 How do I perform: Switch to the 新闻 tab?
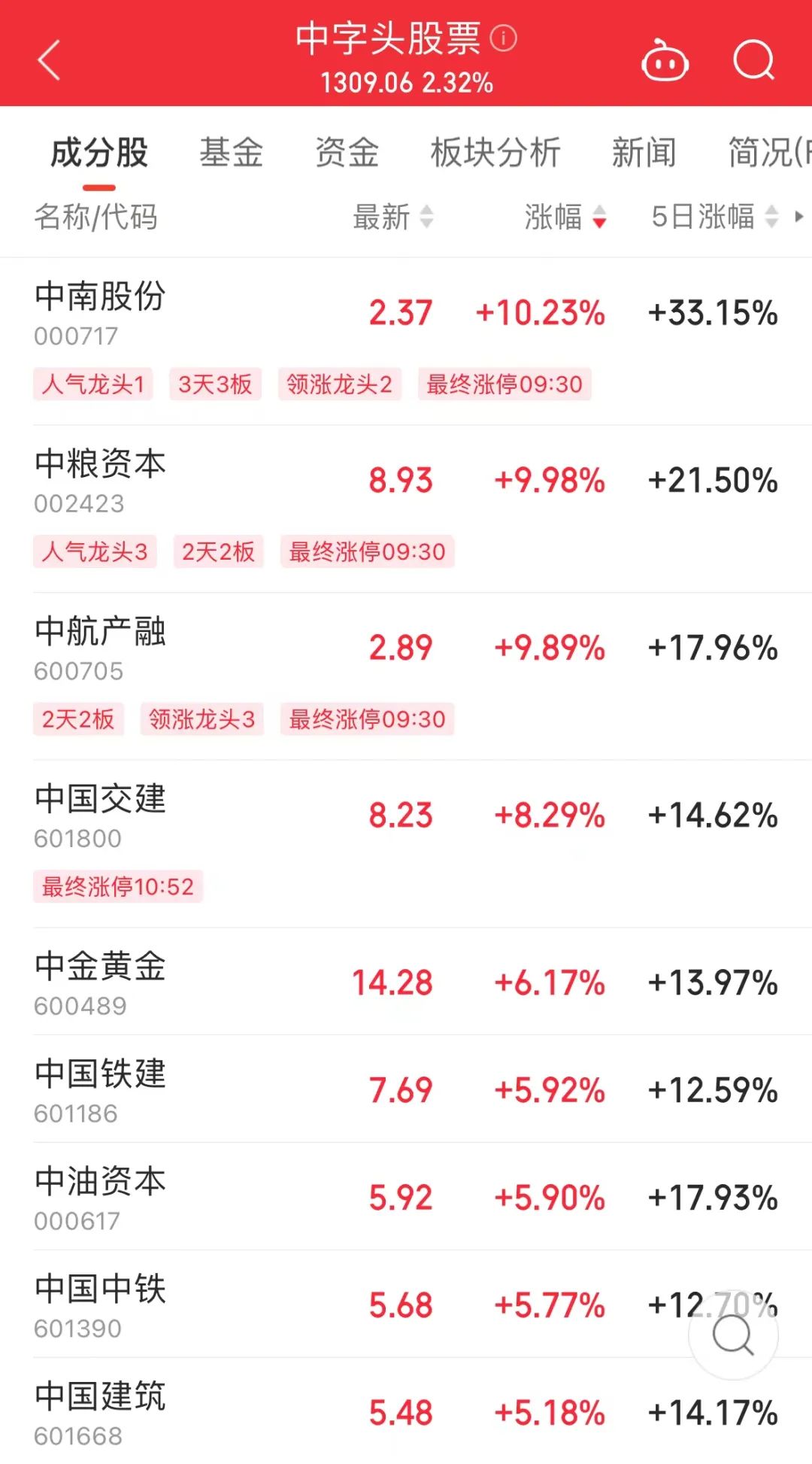point(644,153)
